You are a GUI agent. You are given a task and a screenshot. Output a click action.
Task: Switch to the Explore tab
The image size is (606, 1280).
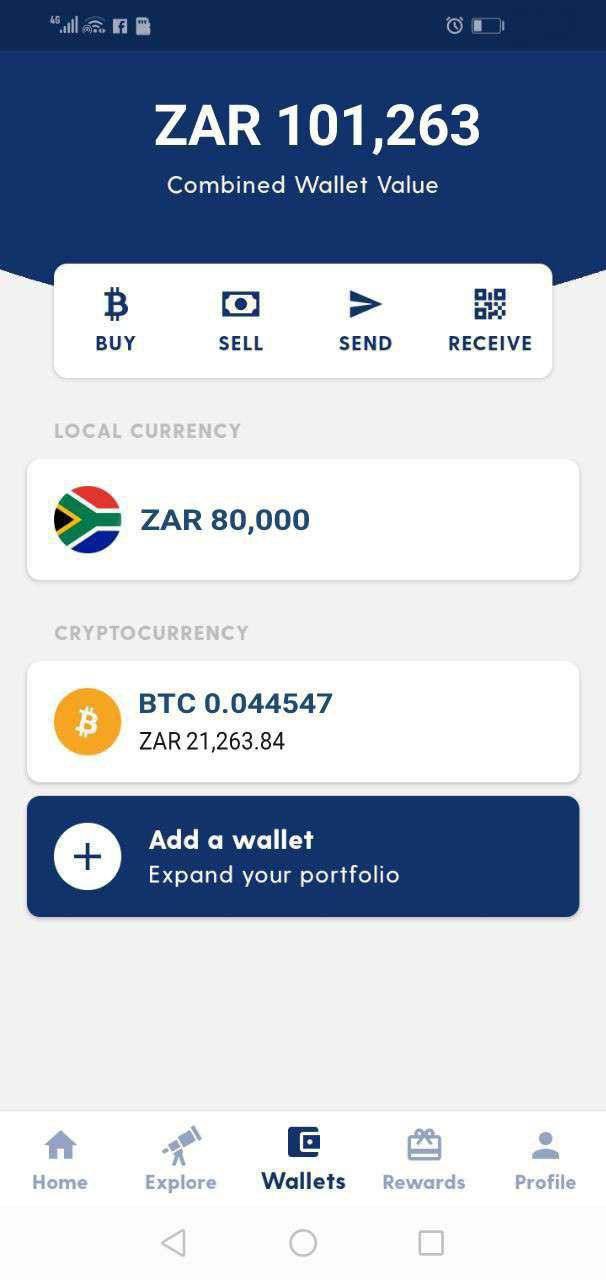coord(181,1160)
